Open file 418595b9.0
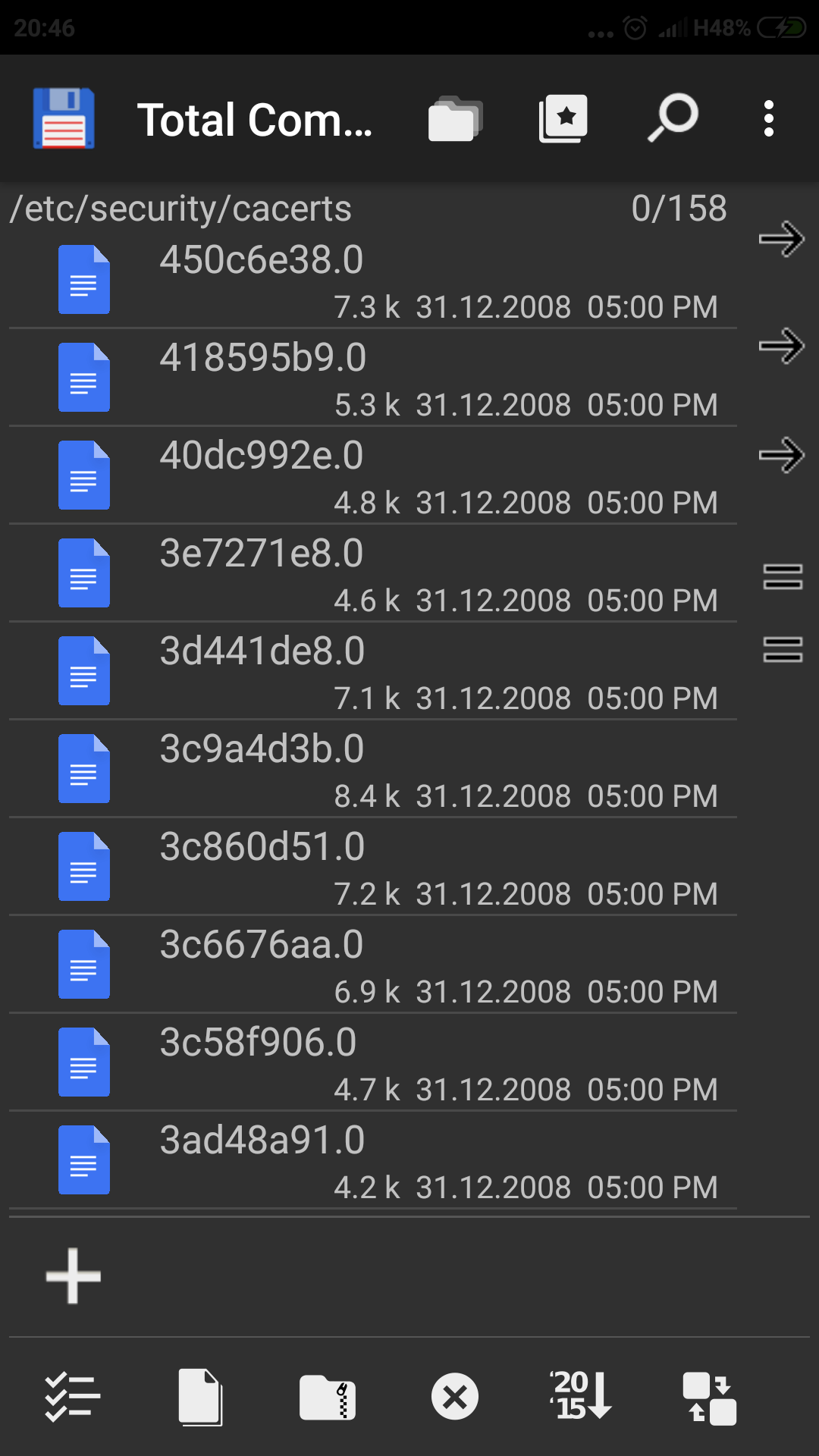This screenshot has width=819, height=1456. 372,378
